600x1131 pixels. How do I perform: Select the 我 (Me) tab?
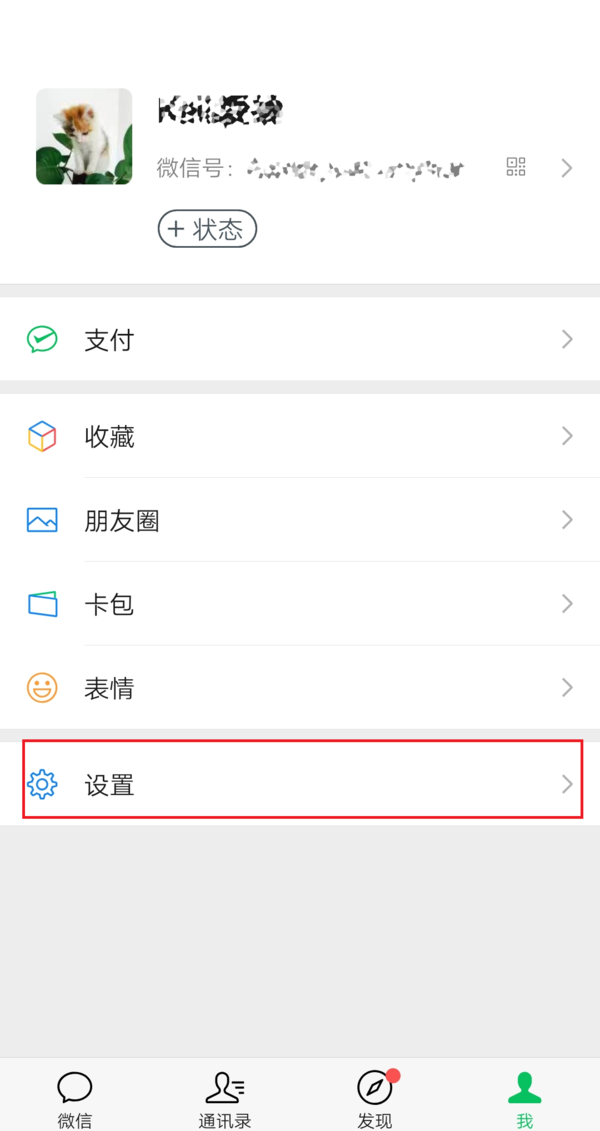pyautogui.click(x=524, y=1098)
